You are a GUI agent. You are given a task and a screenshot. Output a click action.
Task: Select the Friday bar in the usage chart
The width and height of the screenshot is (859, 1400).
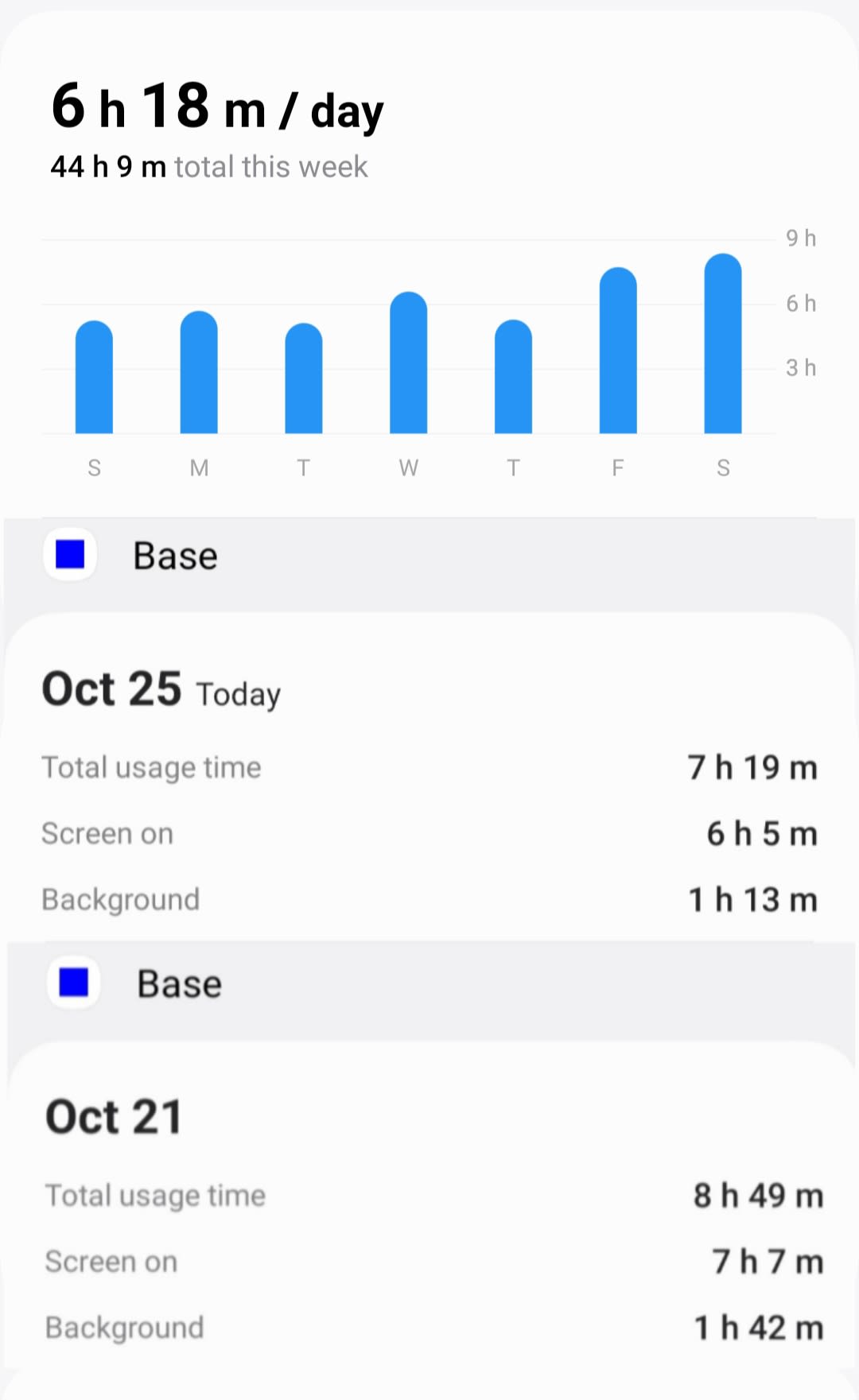(618, 351)
